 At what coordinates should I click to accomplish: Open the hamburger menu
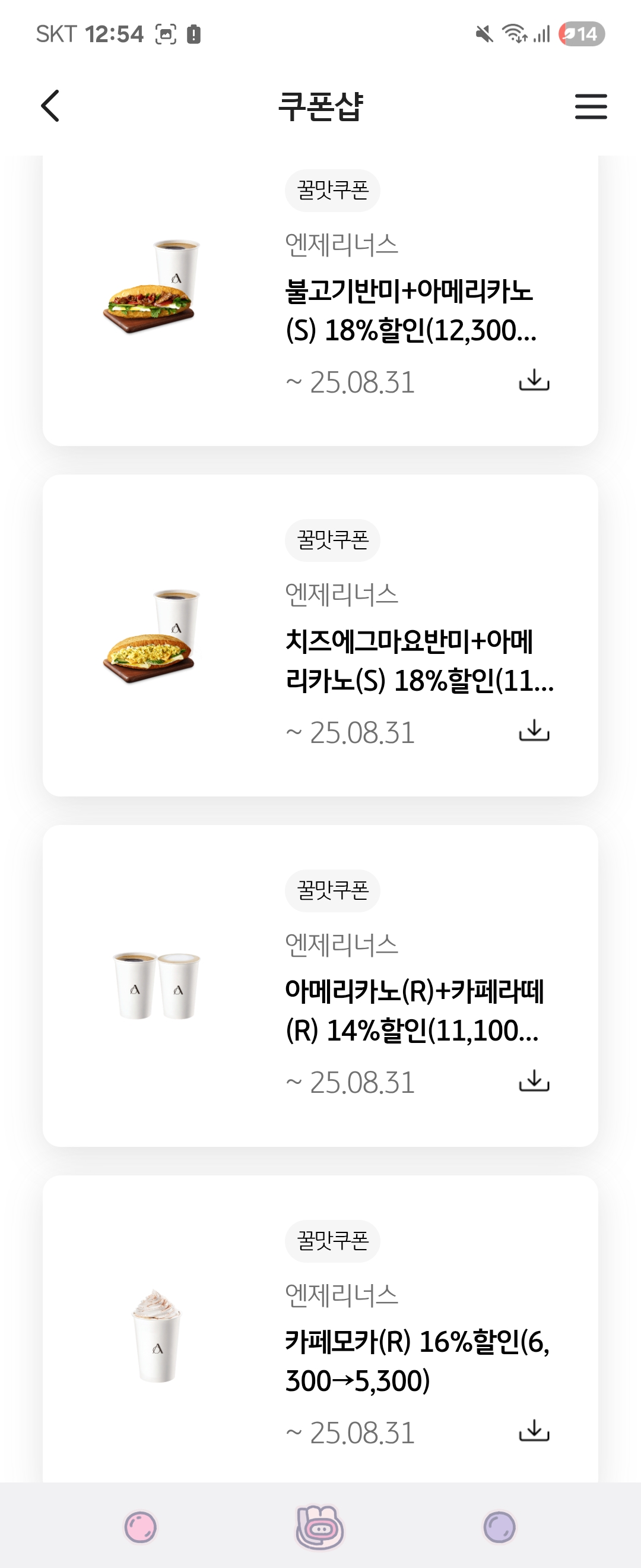pos(591,106)
